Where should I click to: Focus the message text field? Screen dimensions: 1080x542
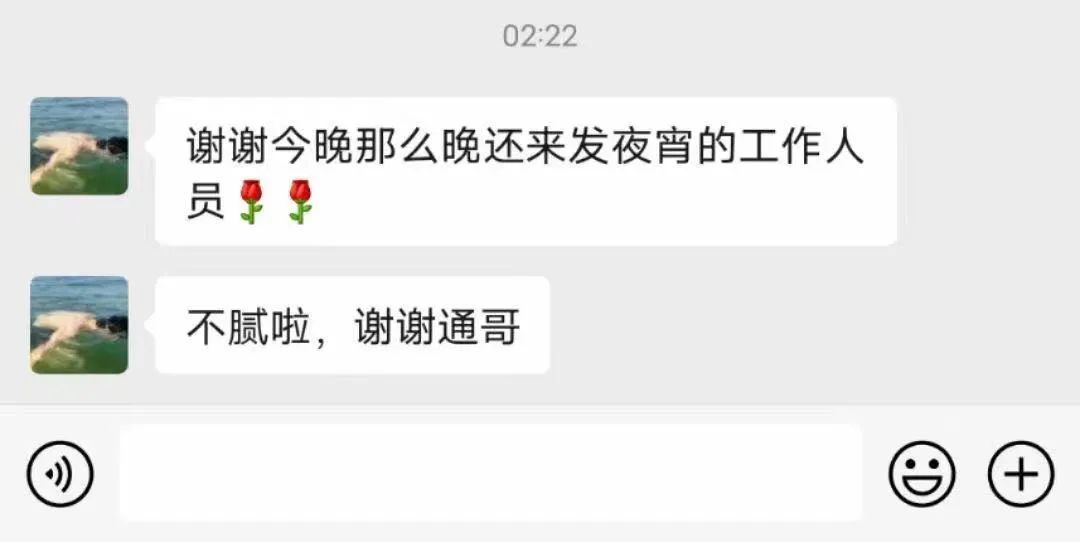tap(490, 473)
